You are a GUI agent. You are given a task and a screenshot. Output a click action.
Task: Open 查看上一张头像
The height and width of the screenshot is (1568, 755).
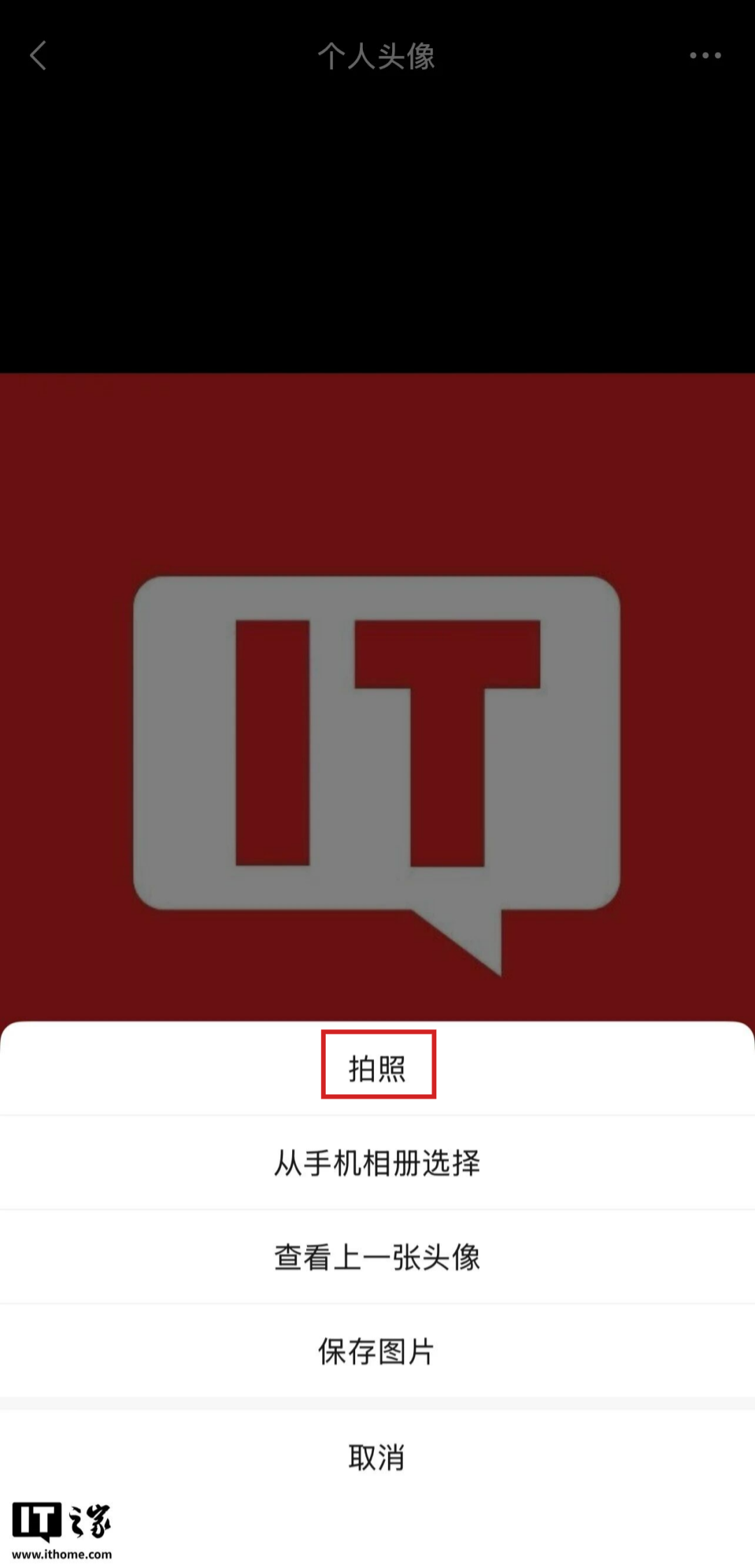click(377, 1257)
